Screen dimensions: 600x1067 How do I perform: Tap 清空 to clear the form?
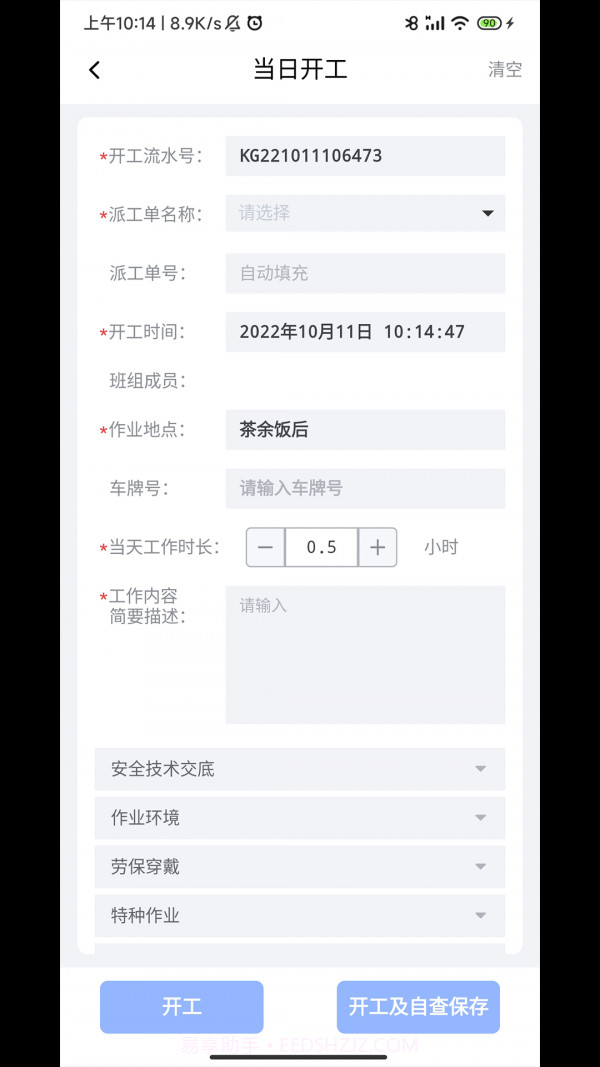pyautogui.click(x=504, y=70)
